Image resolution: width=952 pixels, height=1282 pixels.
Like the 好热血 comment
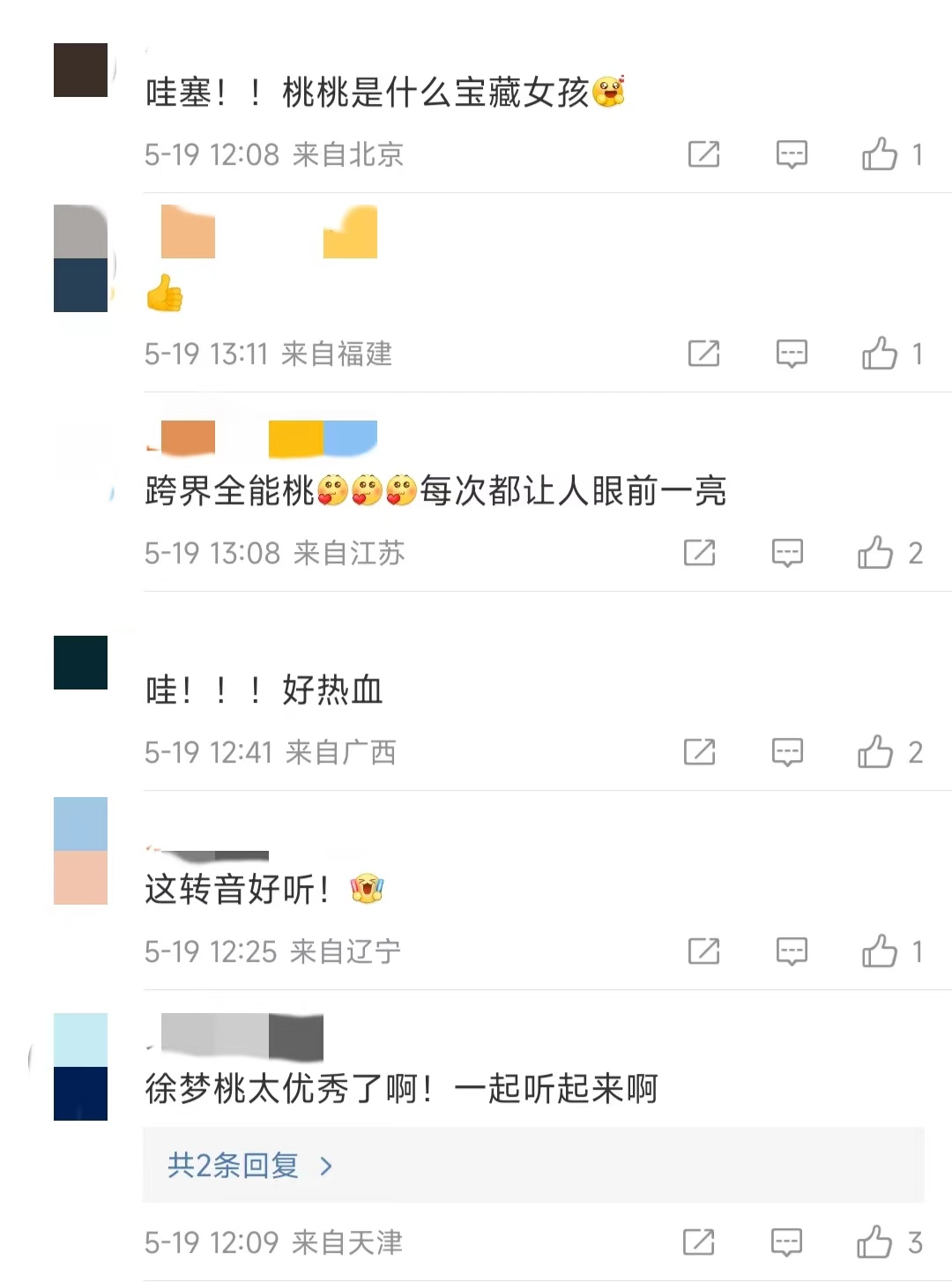pos(875,752)
